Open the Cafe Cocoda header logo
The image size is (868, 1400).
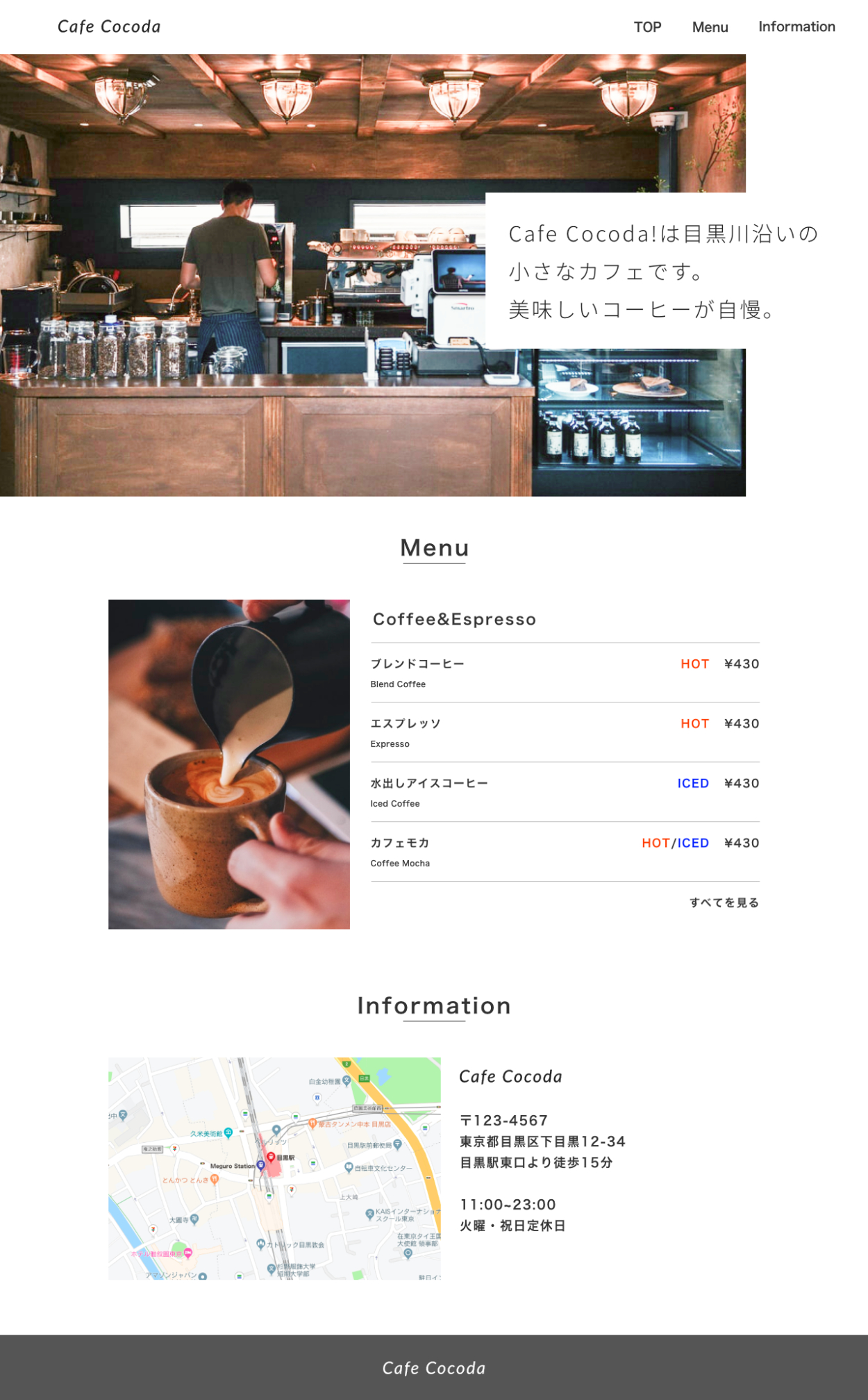click(x=109, y=27)
